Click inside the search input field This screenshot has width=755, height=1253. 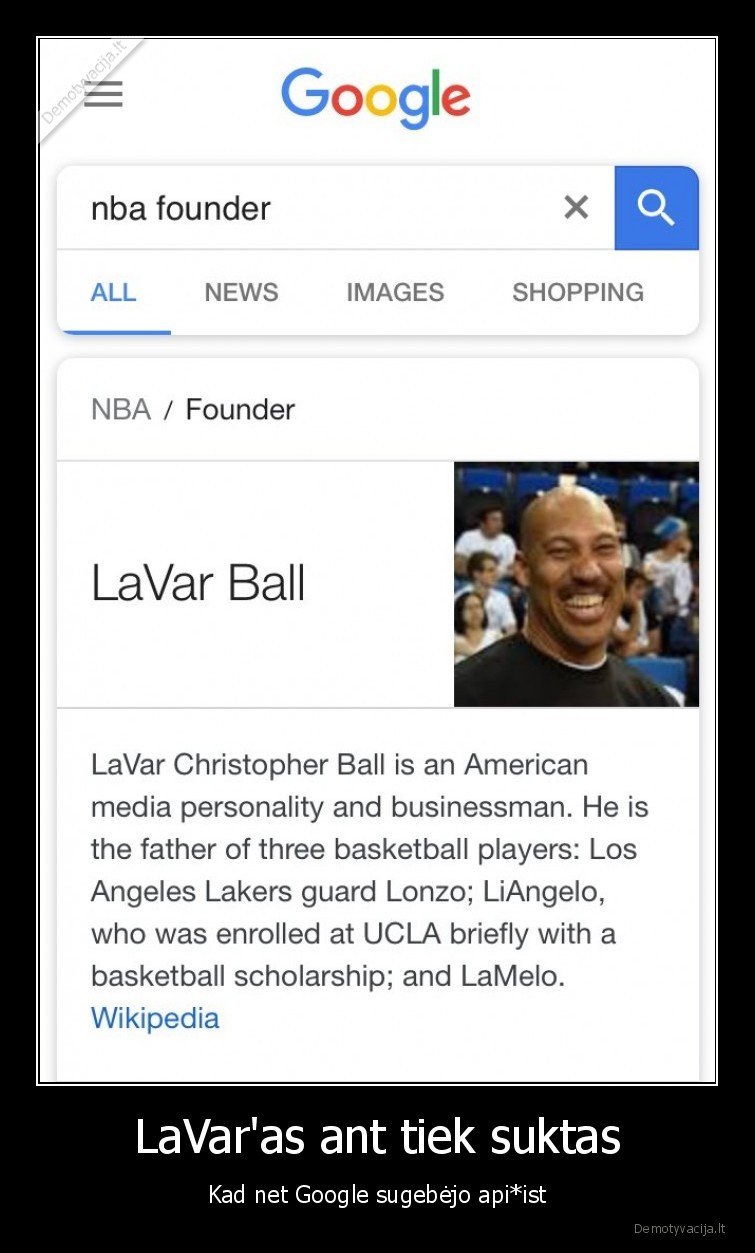click(x=300, y=208)
